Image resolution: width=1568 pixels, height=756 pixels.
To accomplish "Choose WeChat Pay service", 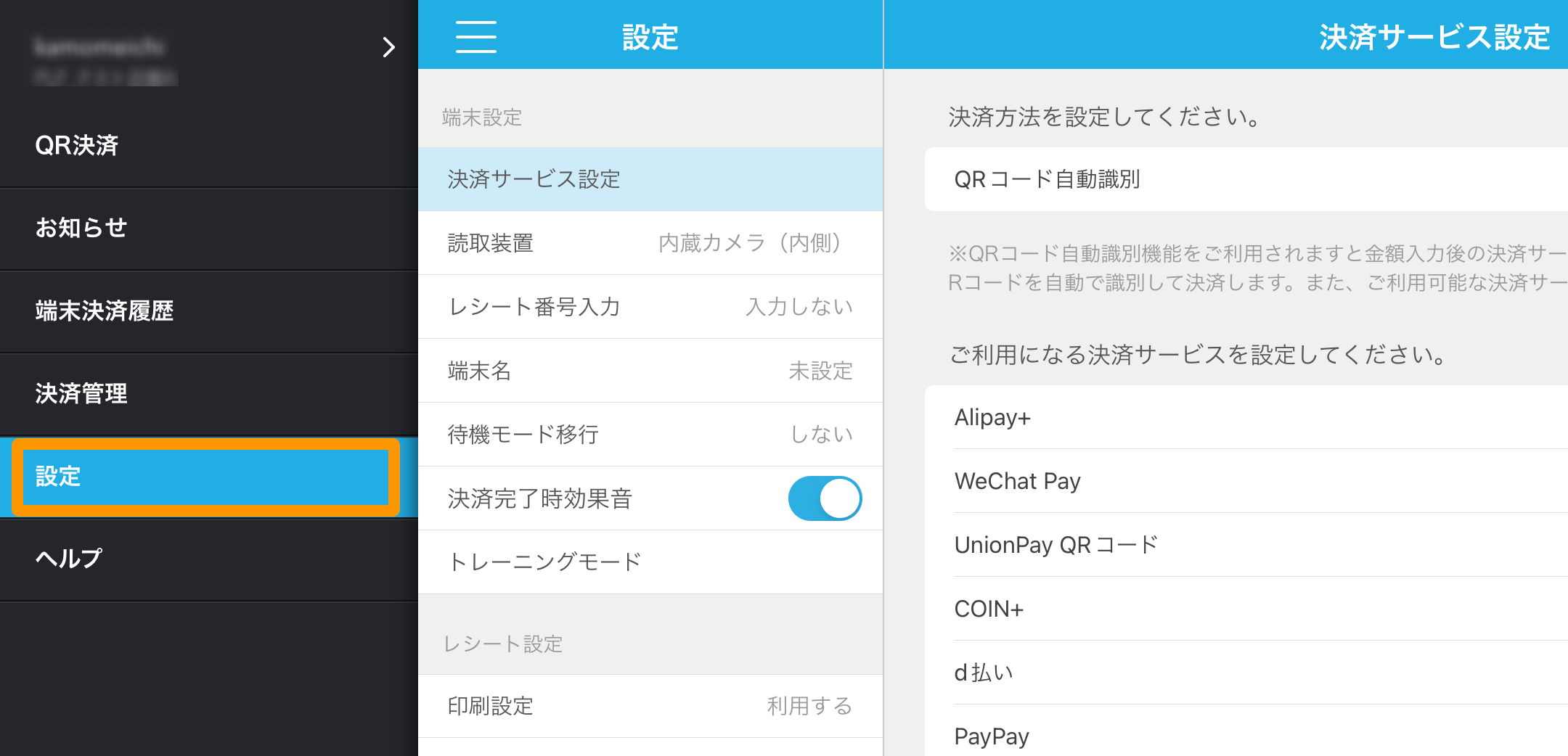I will (1245, 481).
